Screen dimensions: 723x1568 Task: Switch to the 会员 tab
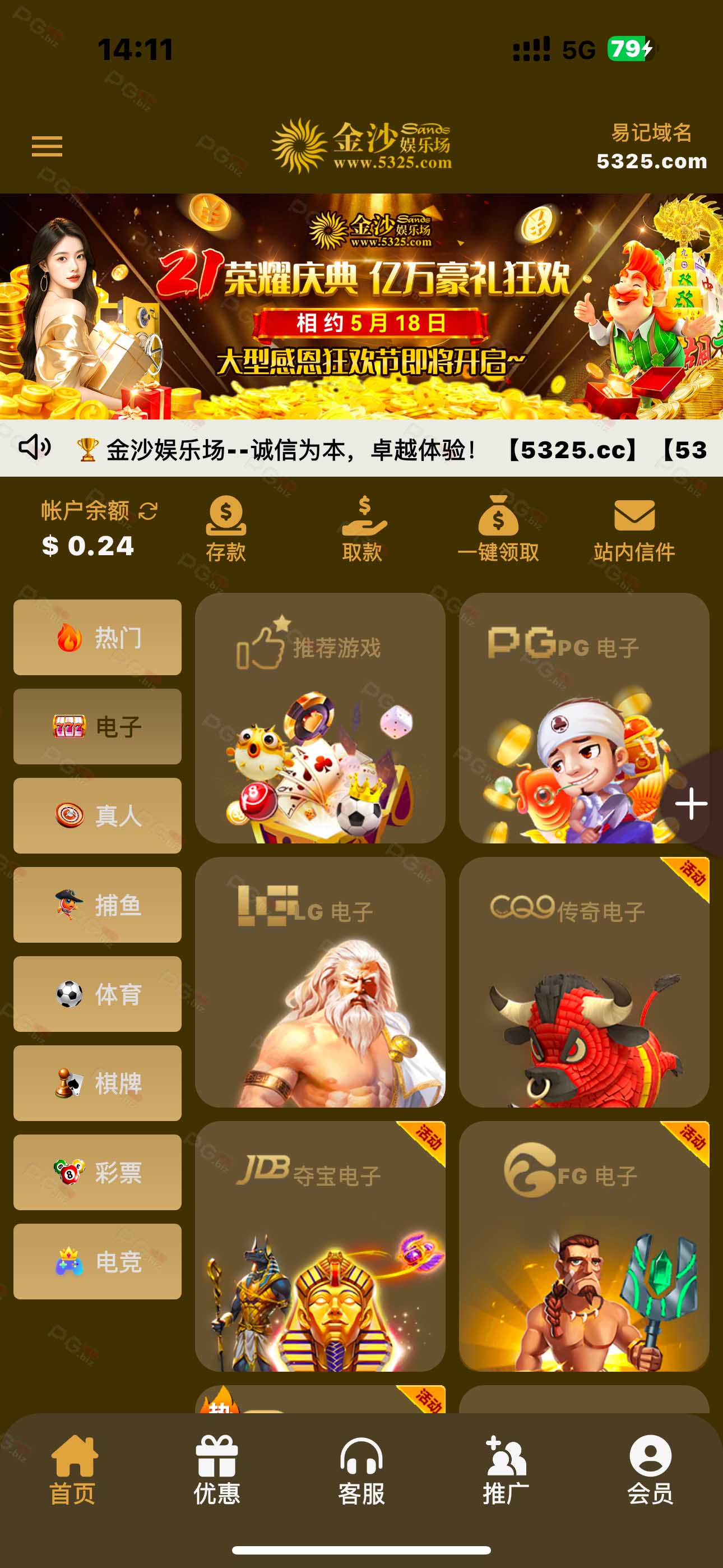[x=651, y=1470]
